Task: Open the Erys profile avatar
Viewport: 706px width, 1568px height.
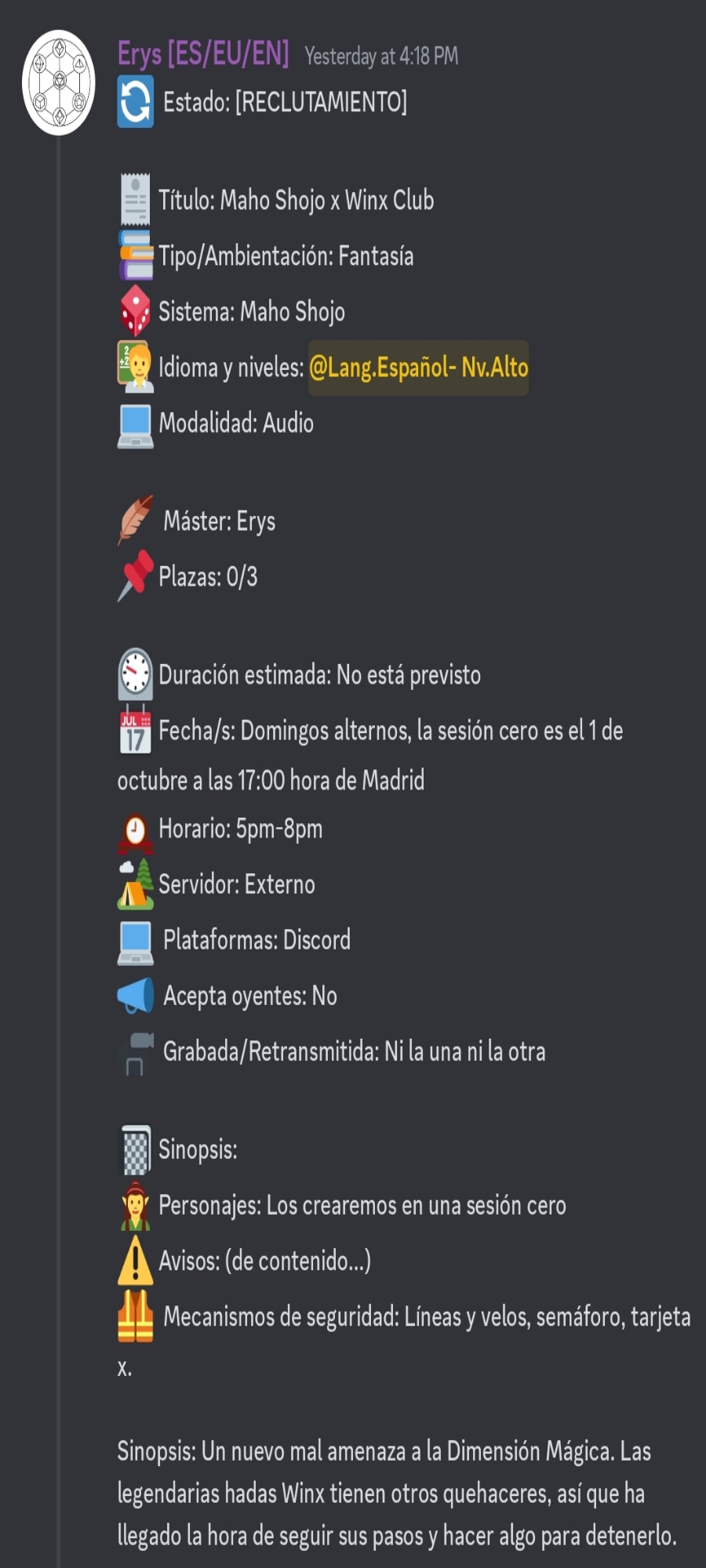Action: 59,82
